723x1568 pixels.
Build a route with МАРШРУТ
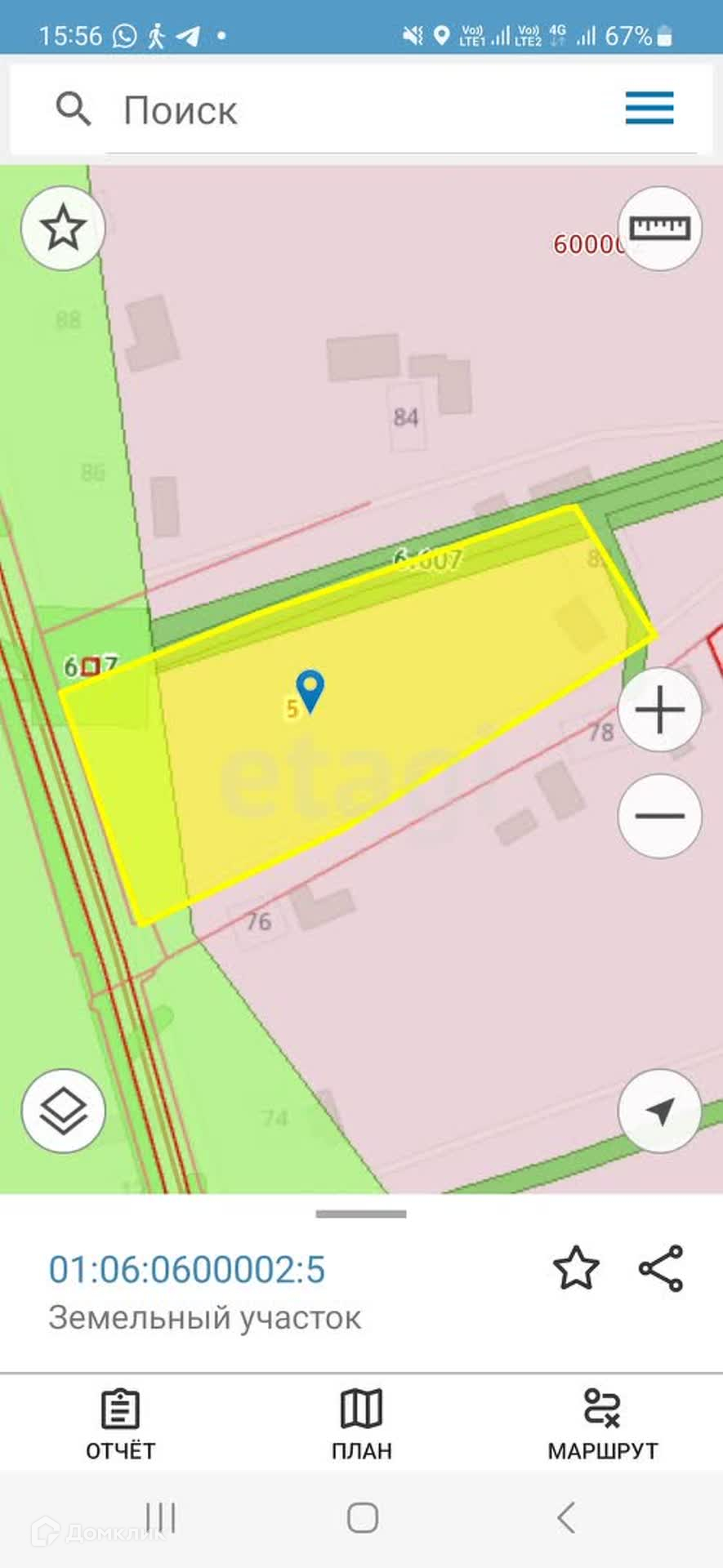click(x=602, y=1424)
